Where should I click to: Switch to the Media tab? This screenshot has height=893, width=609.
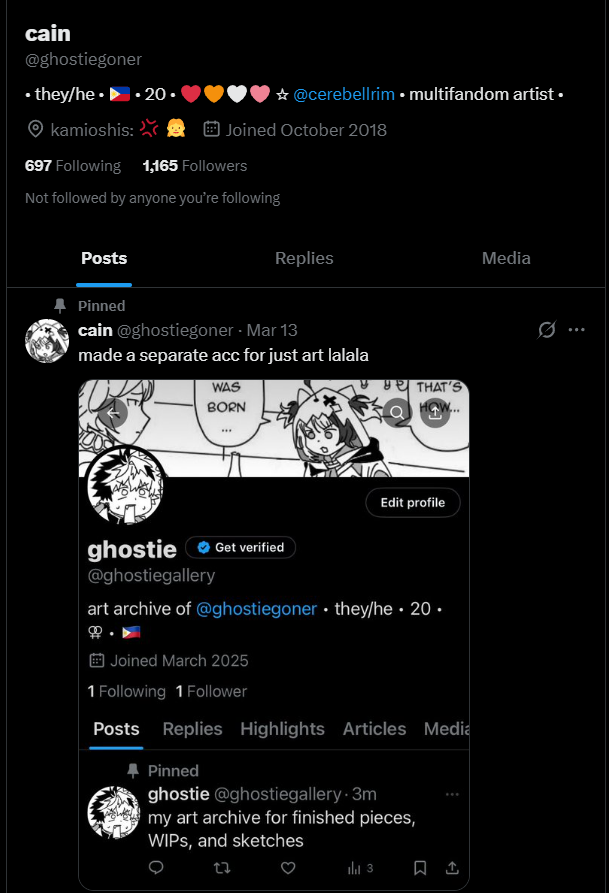point(506,258)
